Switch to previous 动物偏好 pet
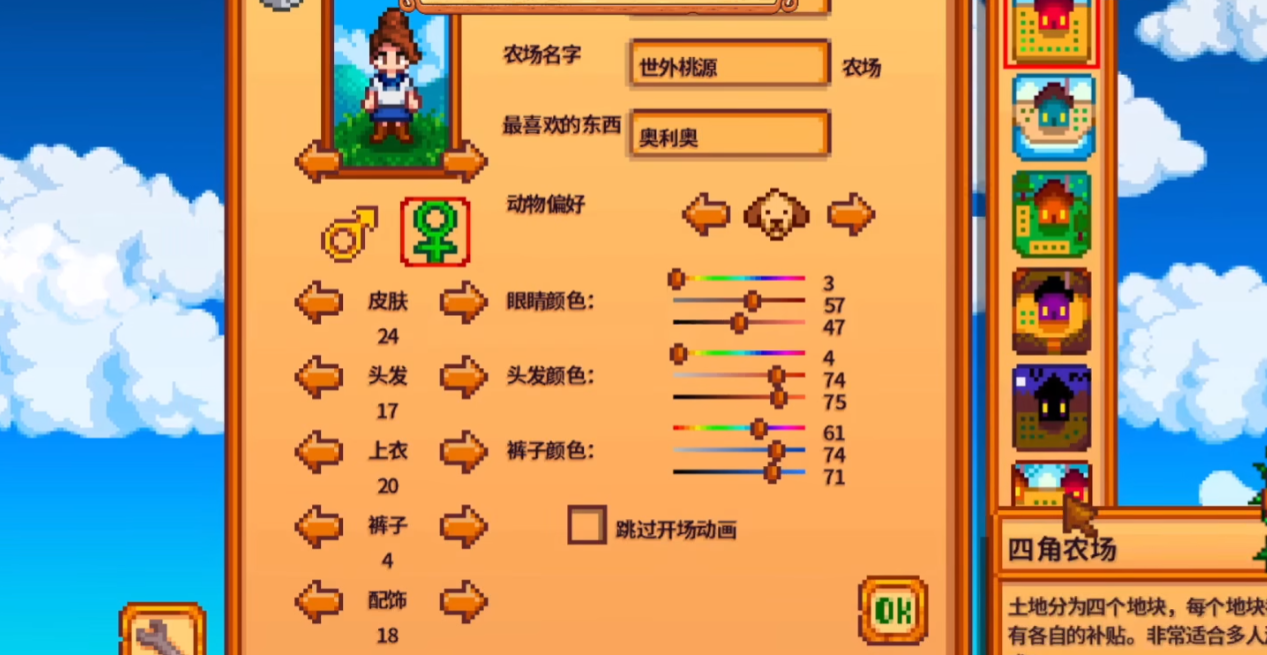This screenshot has height=655, width=1267. click(x=706, y=214)
